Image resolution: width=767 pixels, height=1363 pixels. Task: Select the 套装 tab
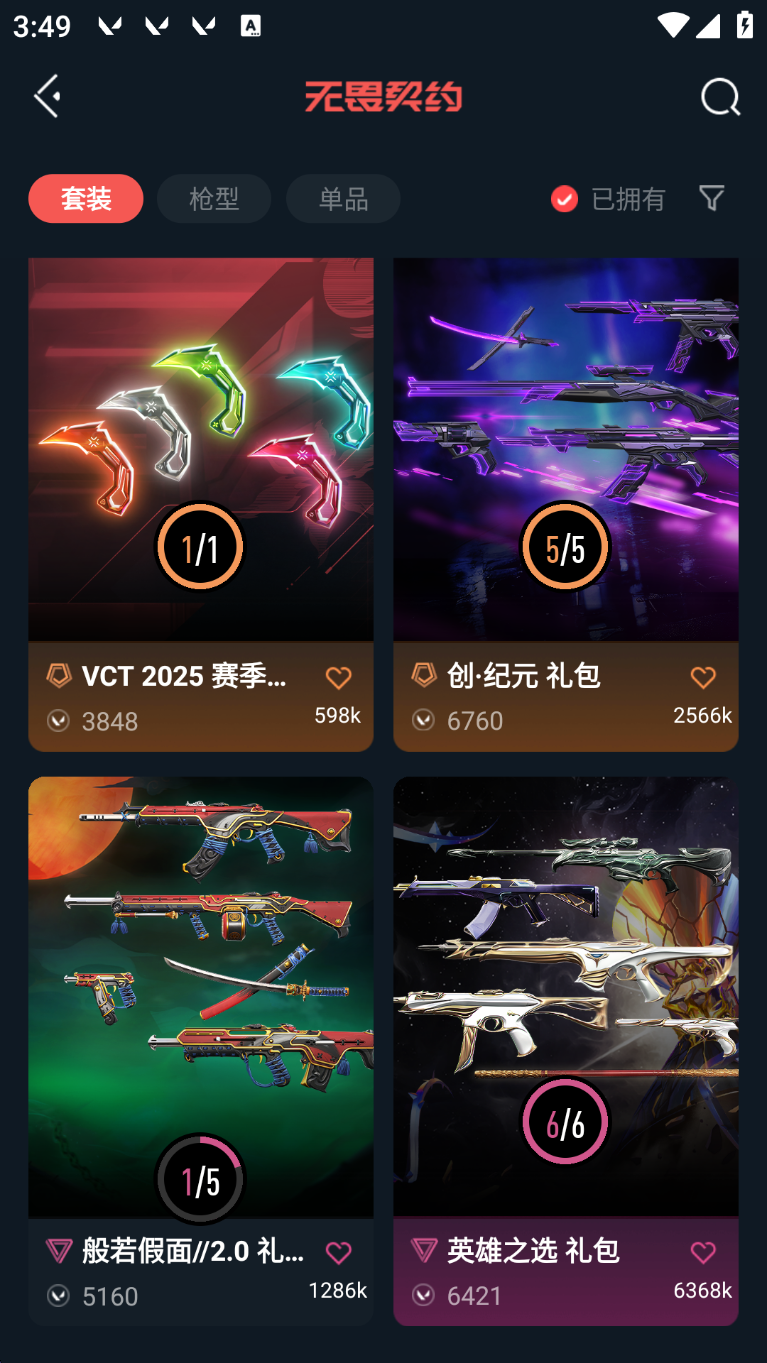pos(86,198)
